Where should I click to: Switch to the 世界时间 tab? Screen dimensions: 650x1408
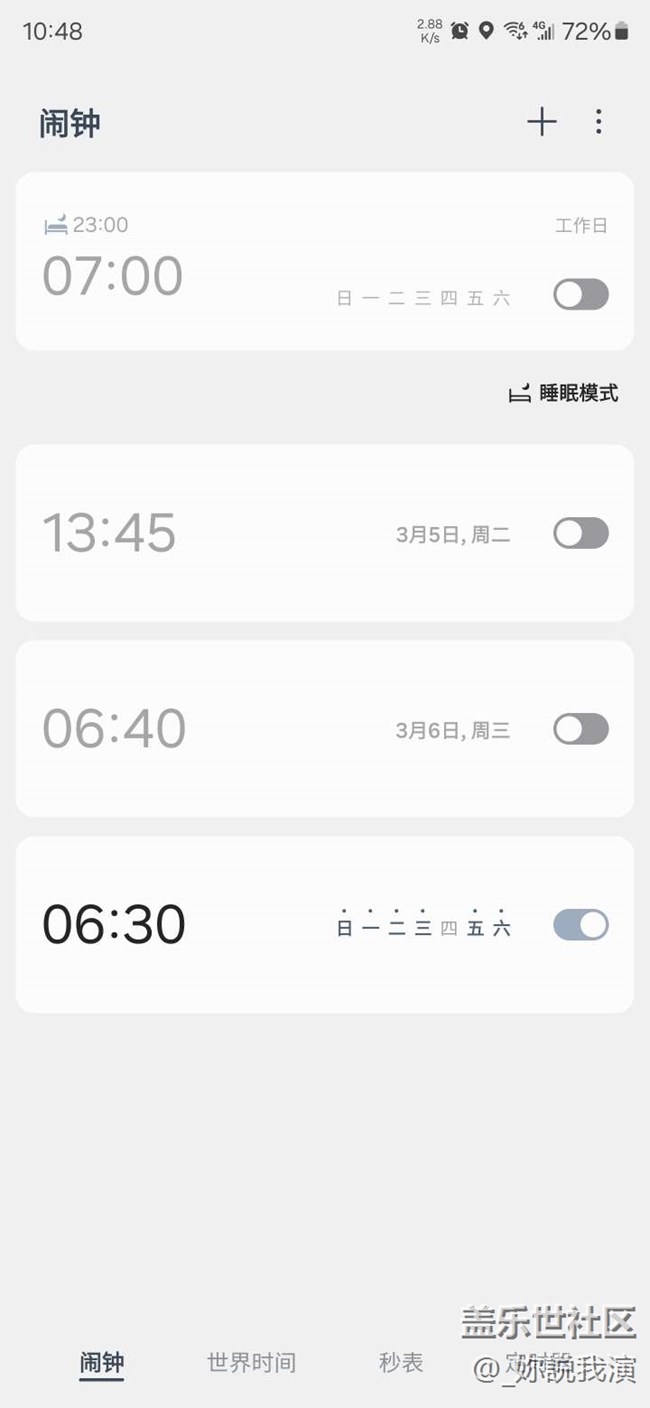[x=251, y=1362]
